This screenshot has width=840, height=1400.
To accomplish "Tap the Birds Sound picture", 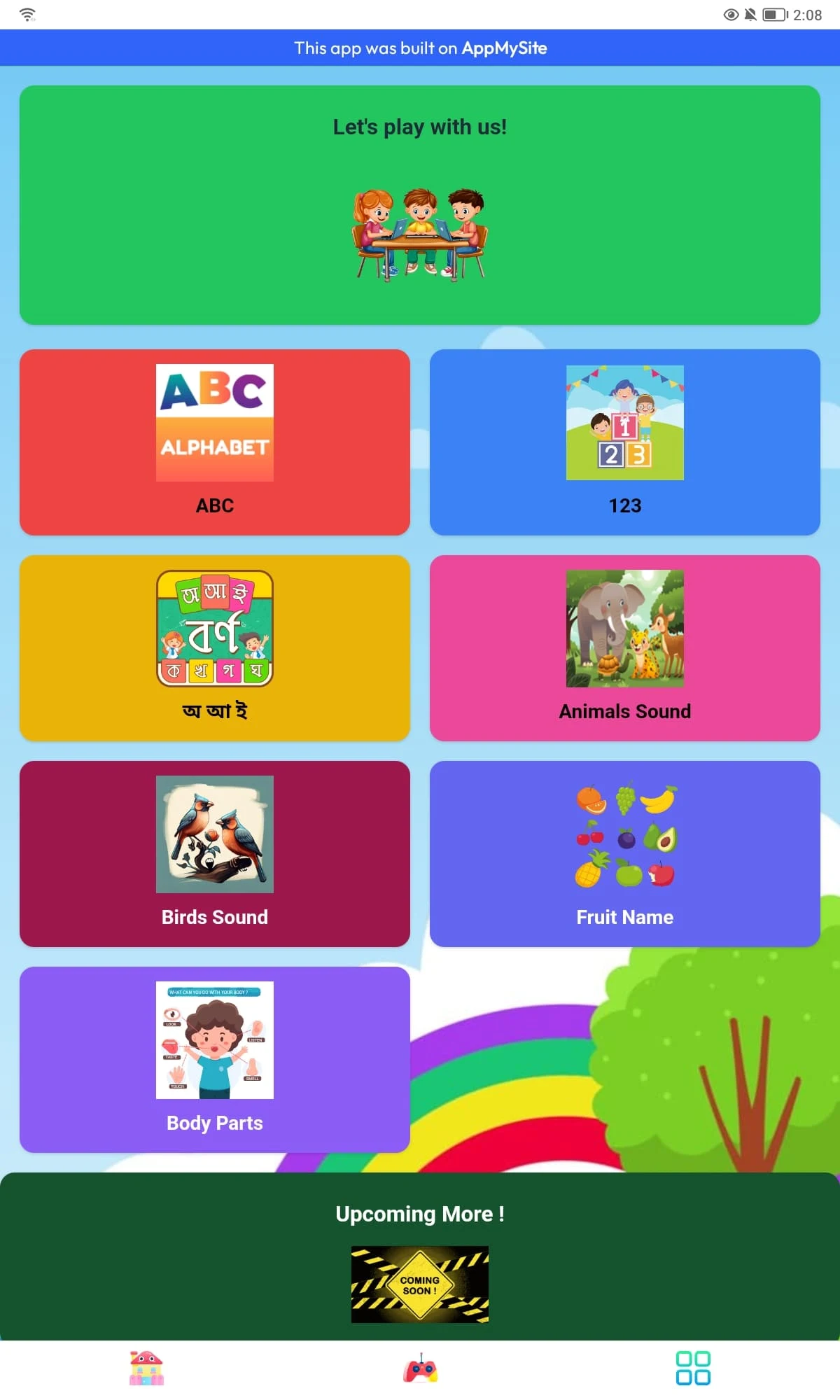I will pyautogui.click(x=215, y=833).
